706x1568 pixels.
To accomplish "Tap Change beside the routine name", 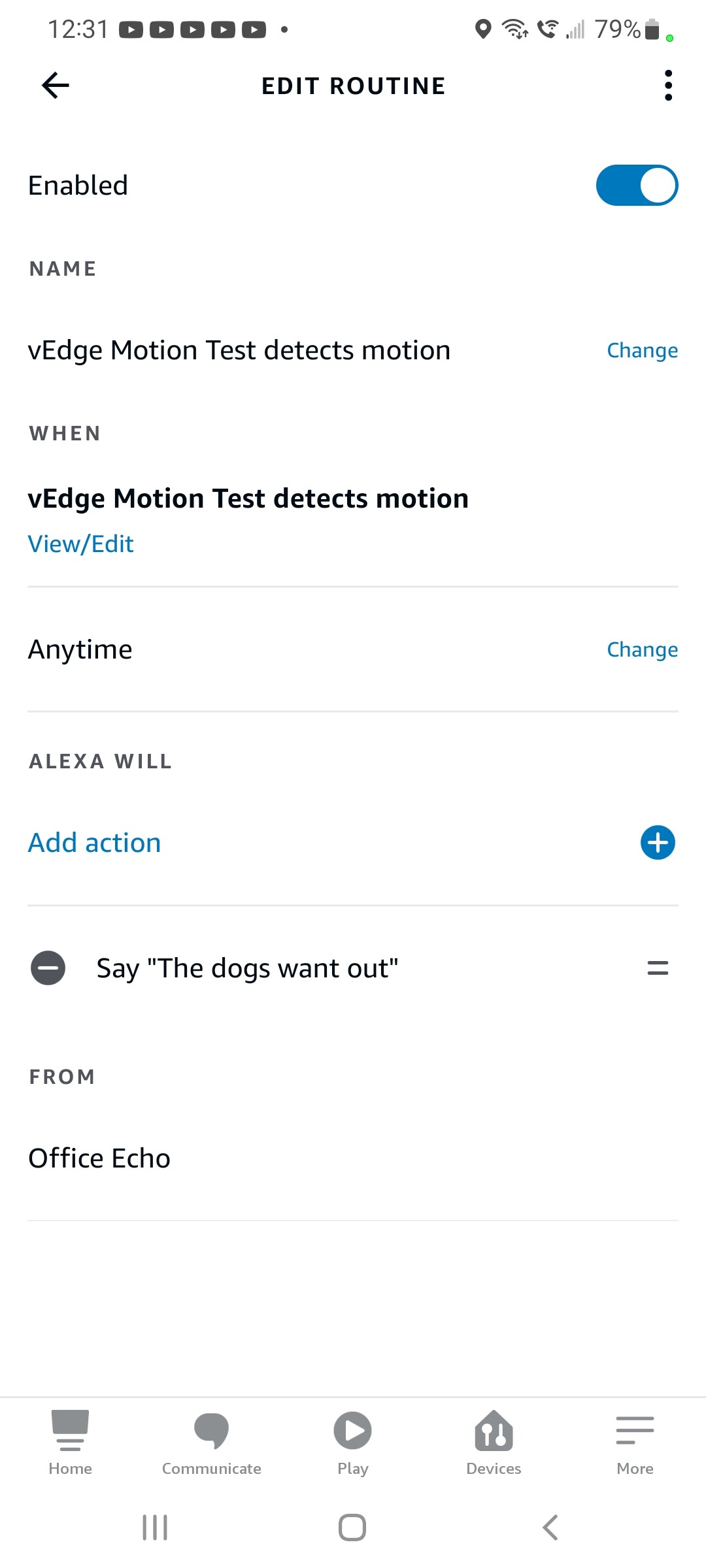I will (x=642, y=350).
